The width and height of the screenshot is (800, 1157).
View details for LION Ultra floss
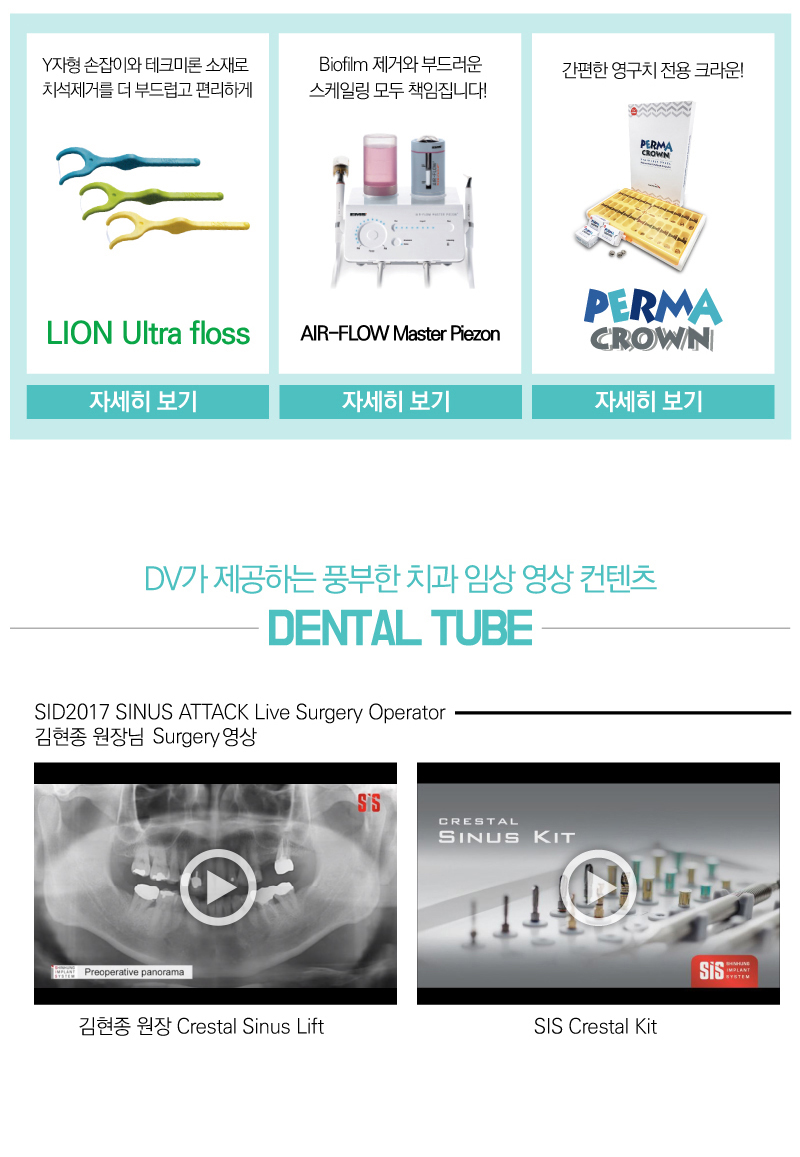pyautogui.click(x=147, y=402)
